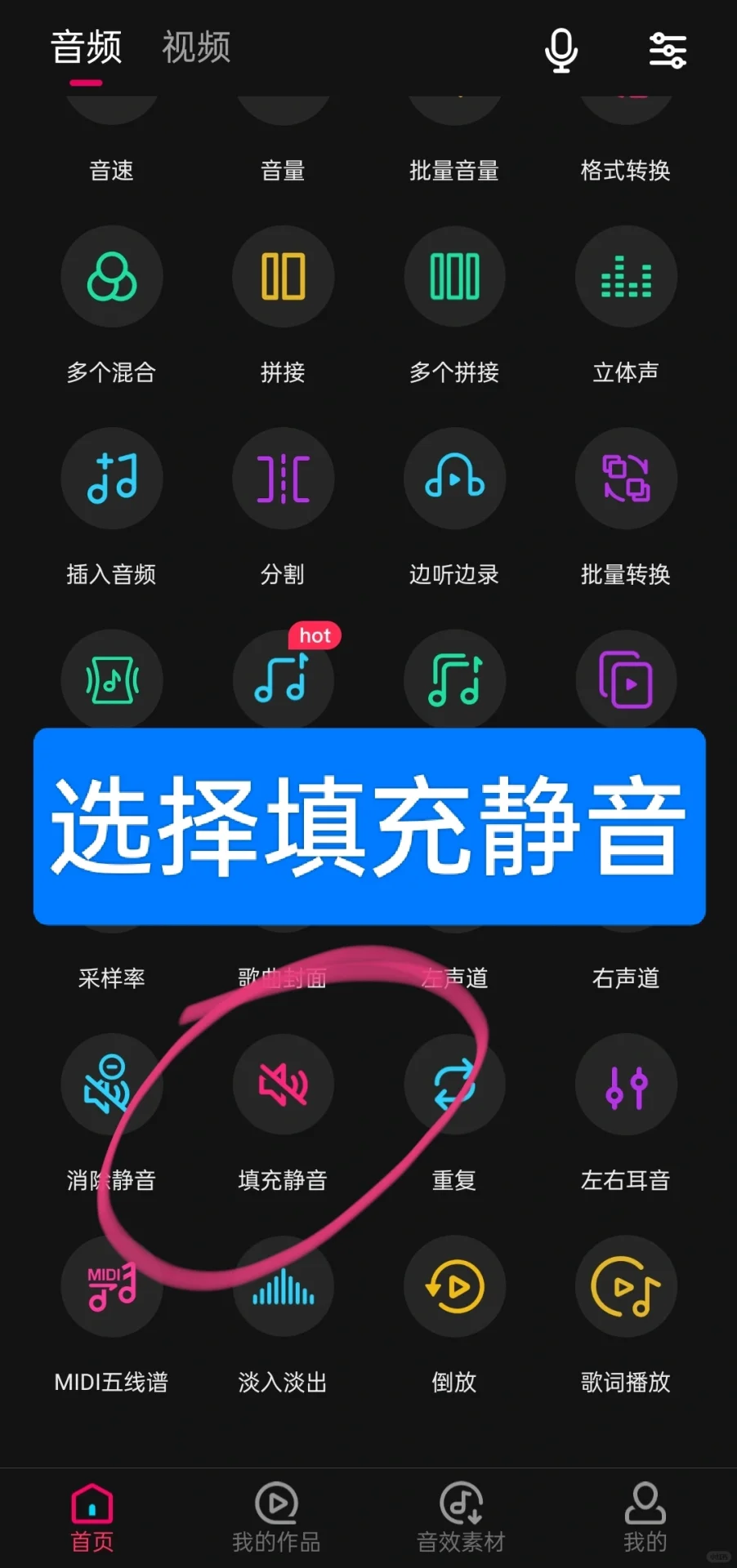Open the 立体声 tool
Image resolution: width=737 pixels, height=1568 pixels.
click(x=626, y=277)
